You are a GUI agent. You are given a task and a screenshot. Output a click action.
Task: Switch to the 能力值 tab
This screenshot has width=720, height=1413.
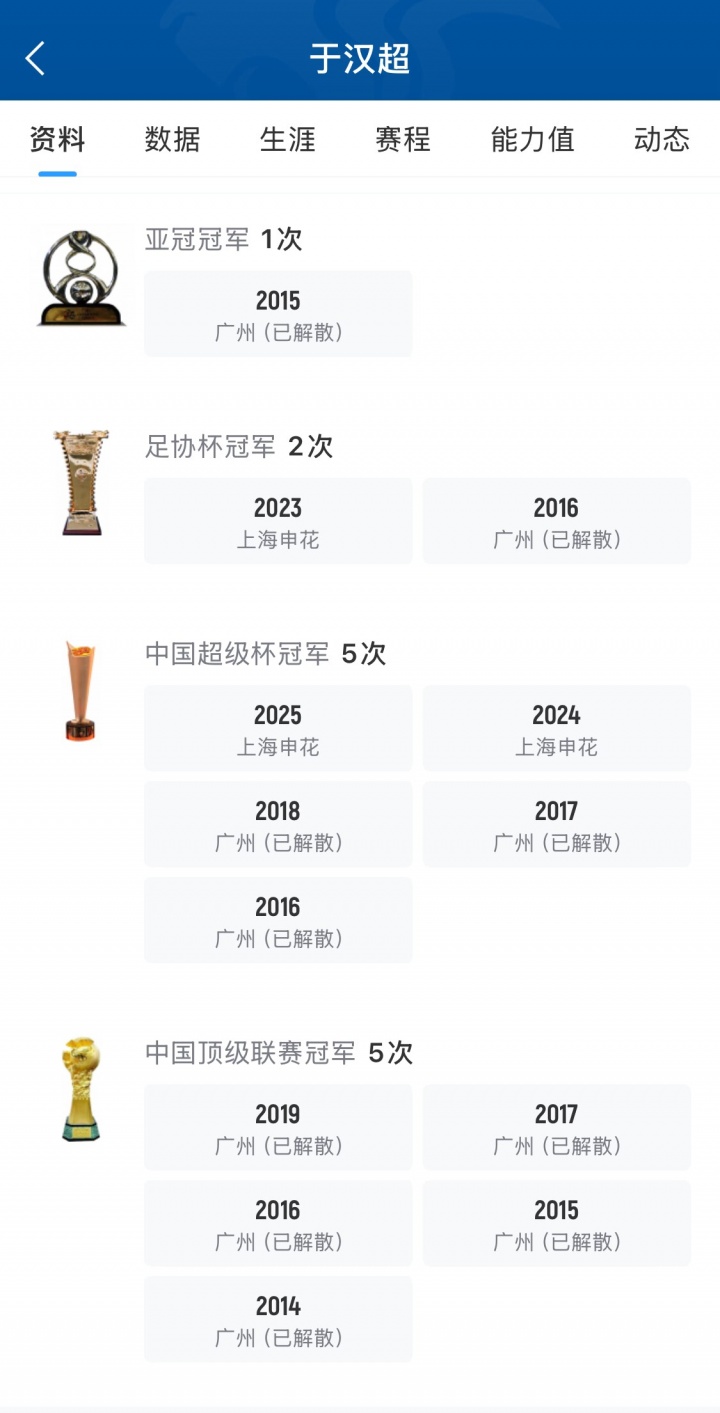[532, 140]
